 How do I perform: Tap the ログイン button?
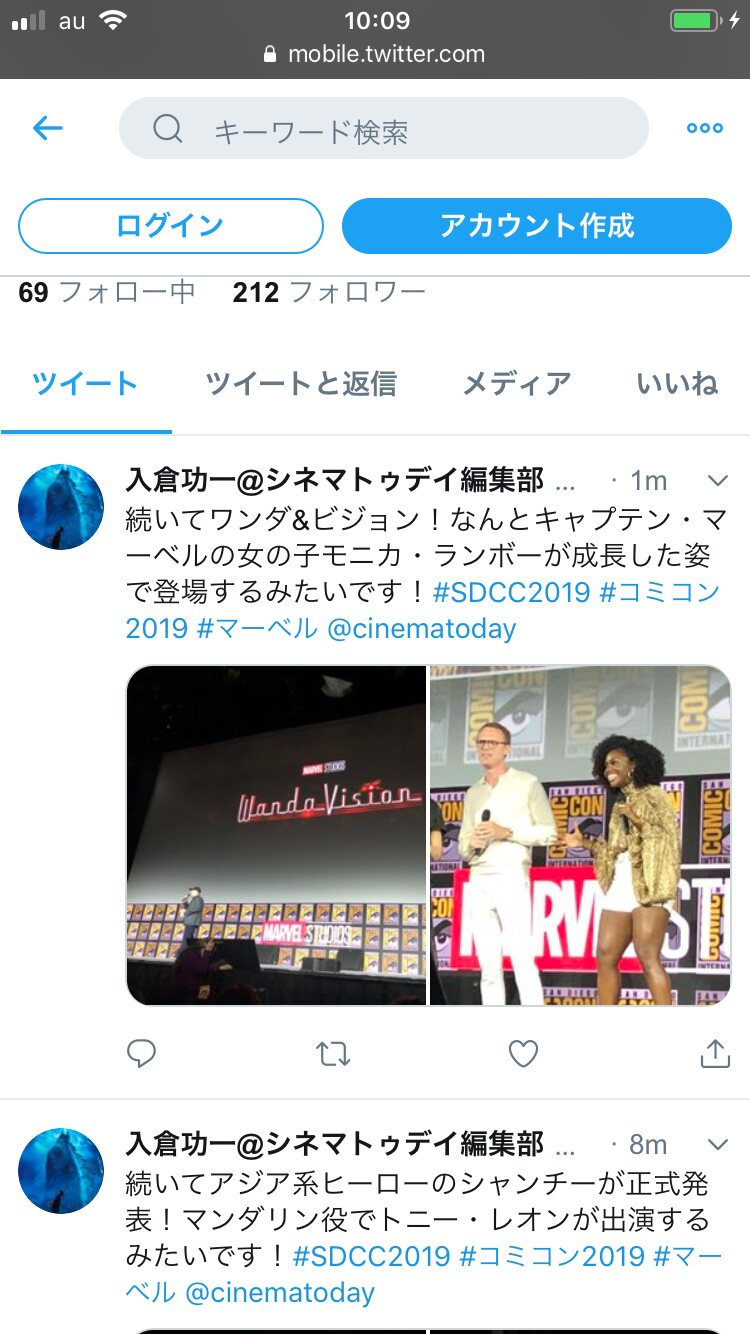[171, 226]
